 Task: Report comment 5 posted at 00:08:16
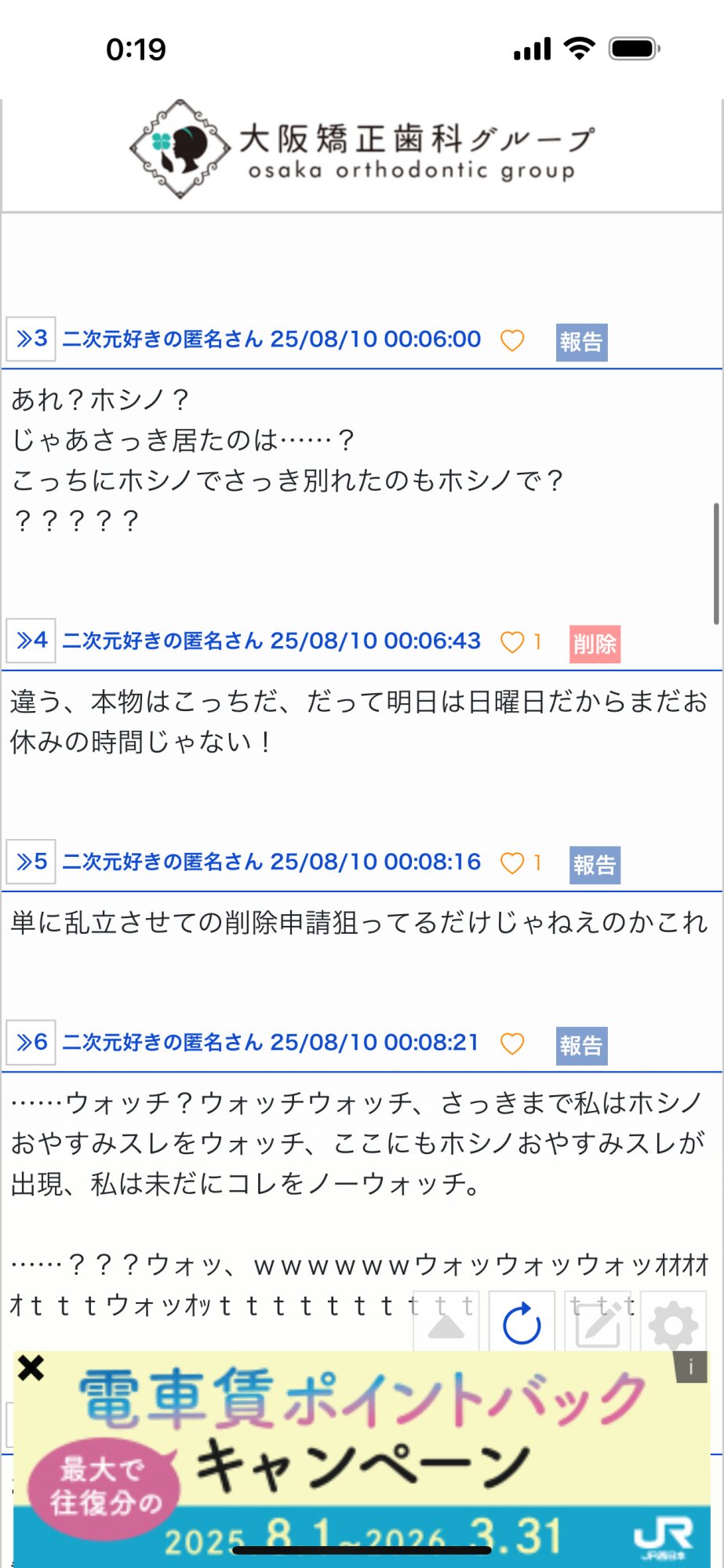[595, 865]
